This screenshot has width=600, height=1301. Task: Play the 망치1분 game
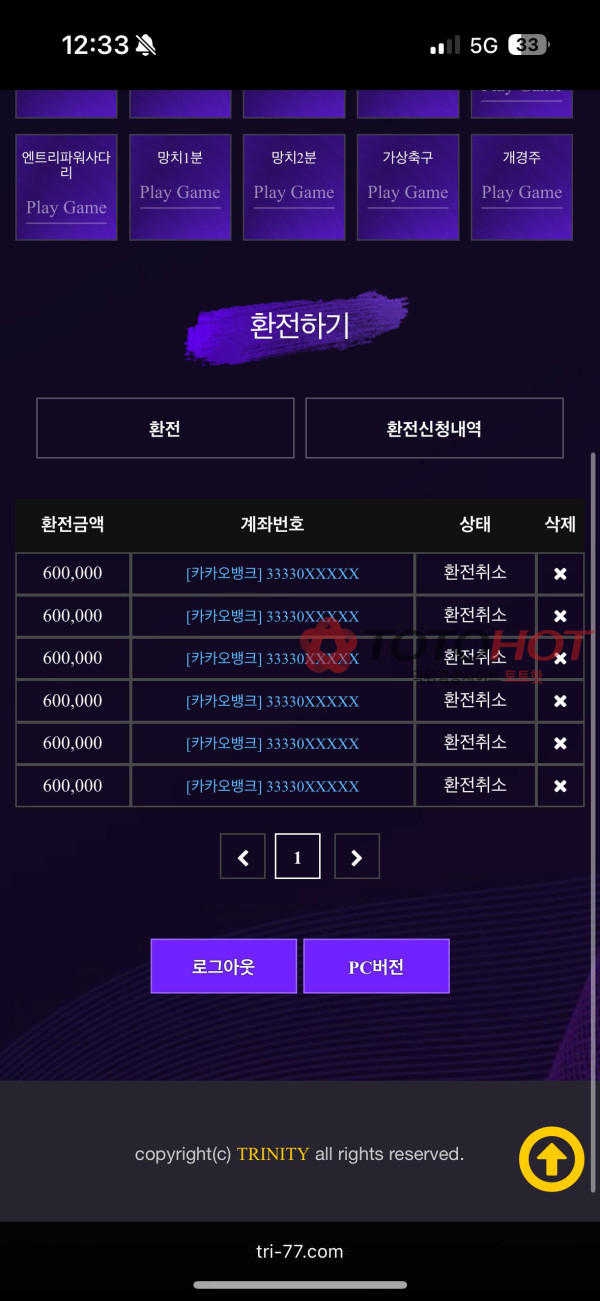[x=180, y=188]
